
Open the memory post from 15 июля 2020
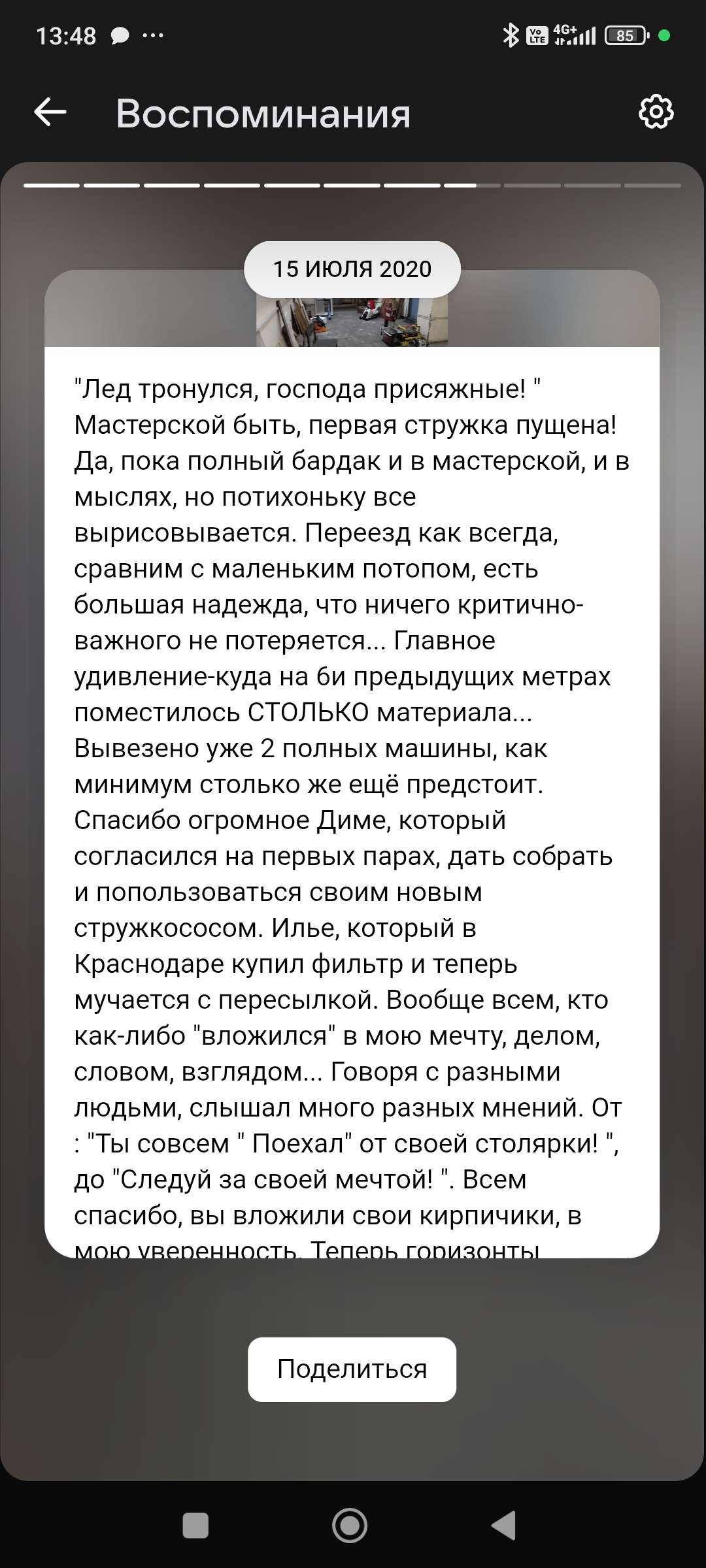coord(352,784)
